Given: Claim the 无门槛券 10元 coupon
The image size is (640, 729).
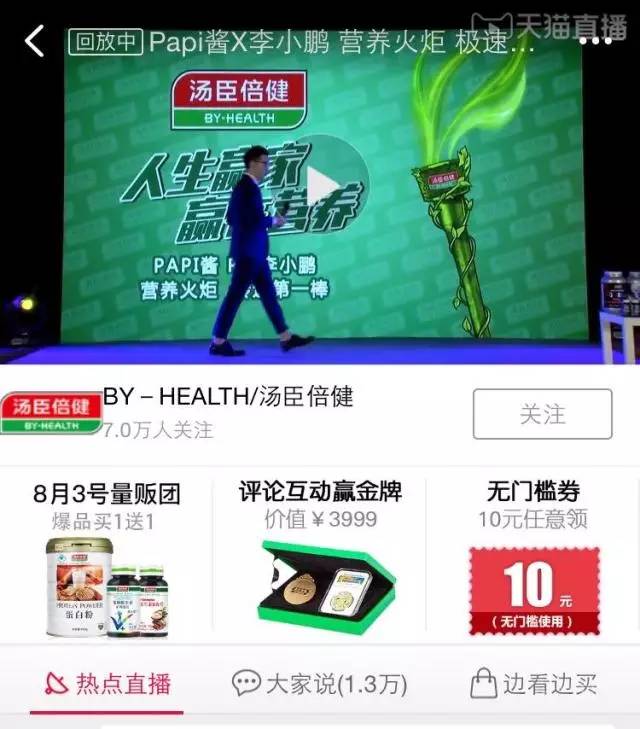Looking at the screenshot, I should tap(533, 590).
